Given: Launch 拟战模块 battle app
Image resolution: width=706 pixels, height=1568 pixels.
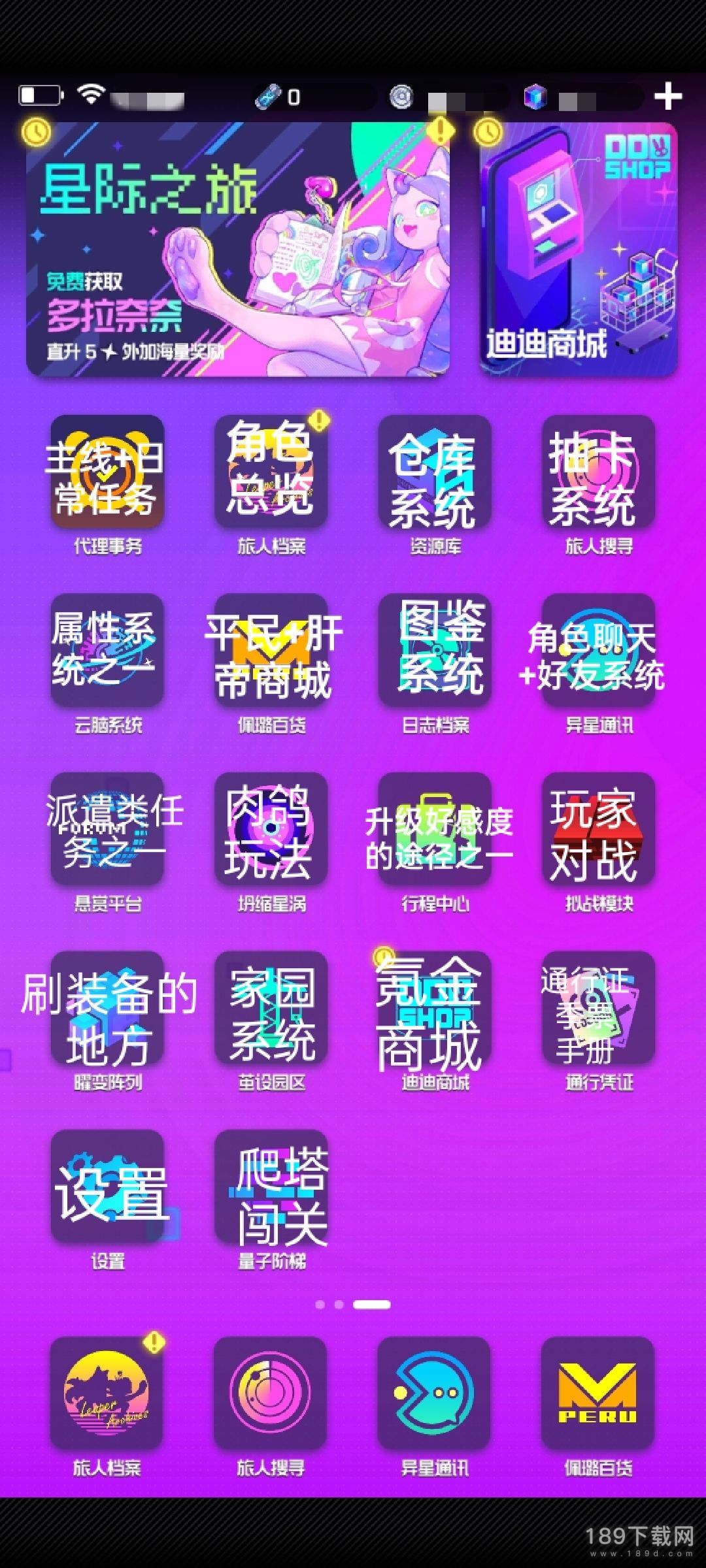Looking at the screenshot, I should tap(598, 828).
